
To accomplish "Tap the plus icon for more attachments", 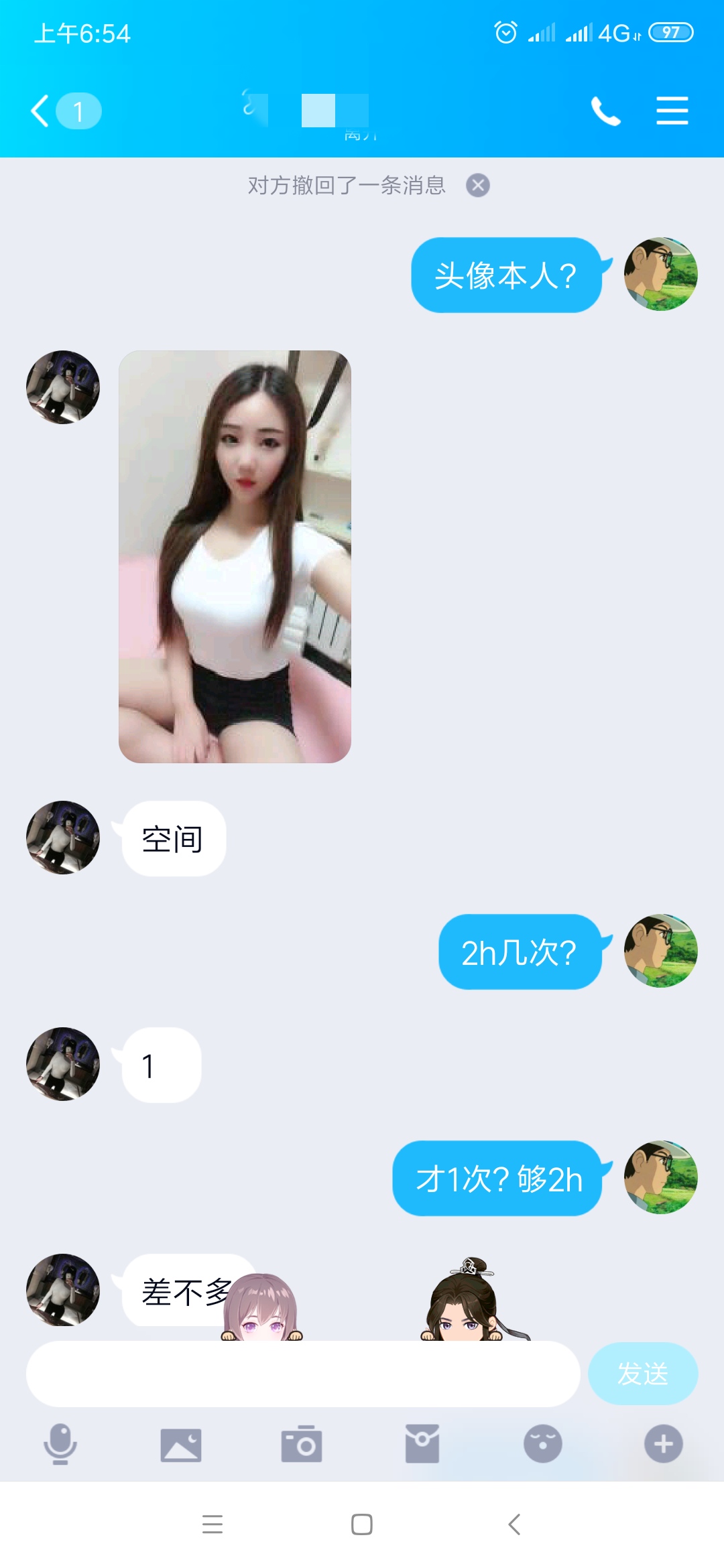I will [x=664, y=1445].
